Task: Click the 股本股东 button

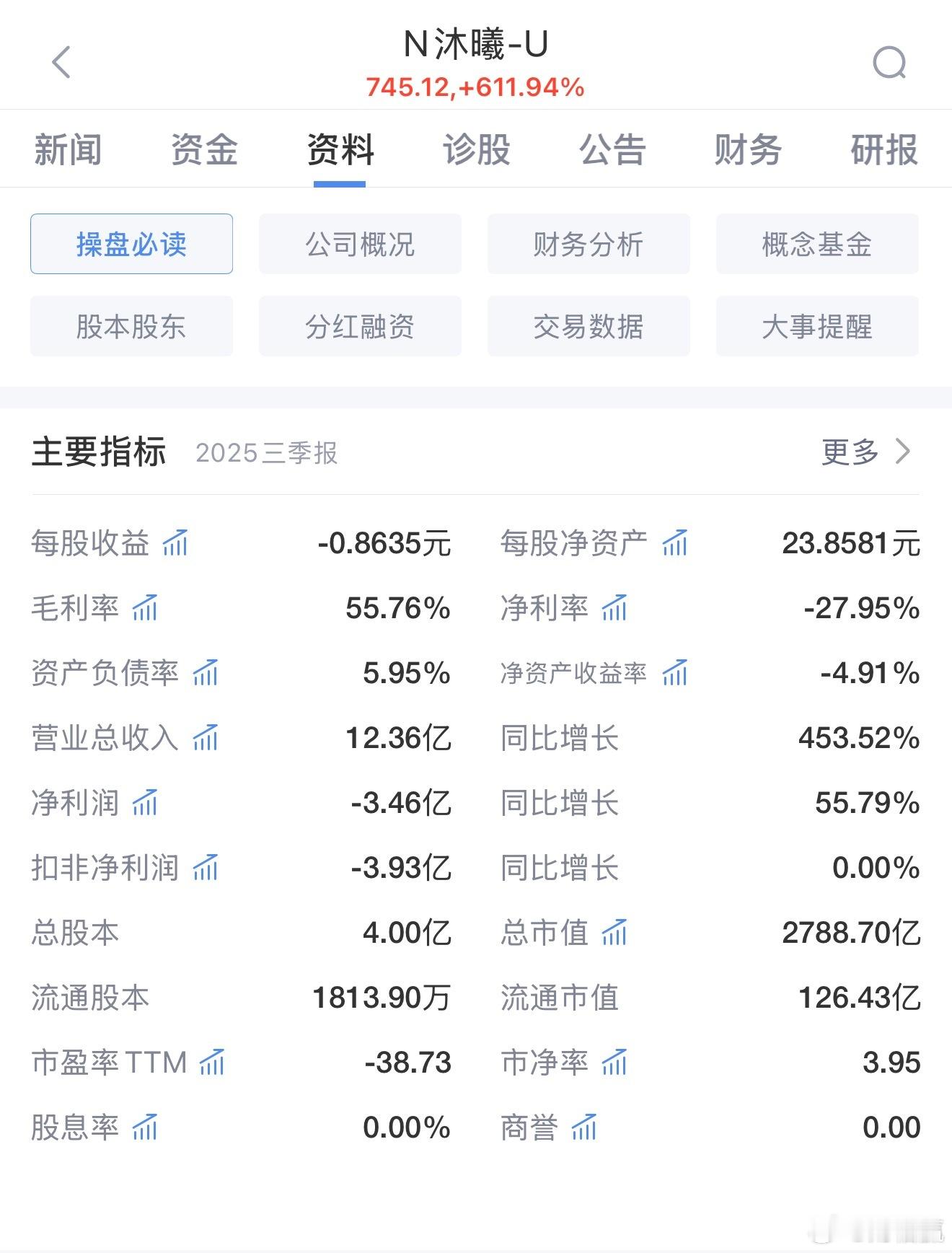Action: point(131,327)
